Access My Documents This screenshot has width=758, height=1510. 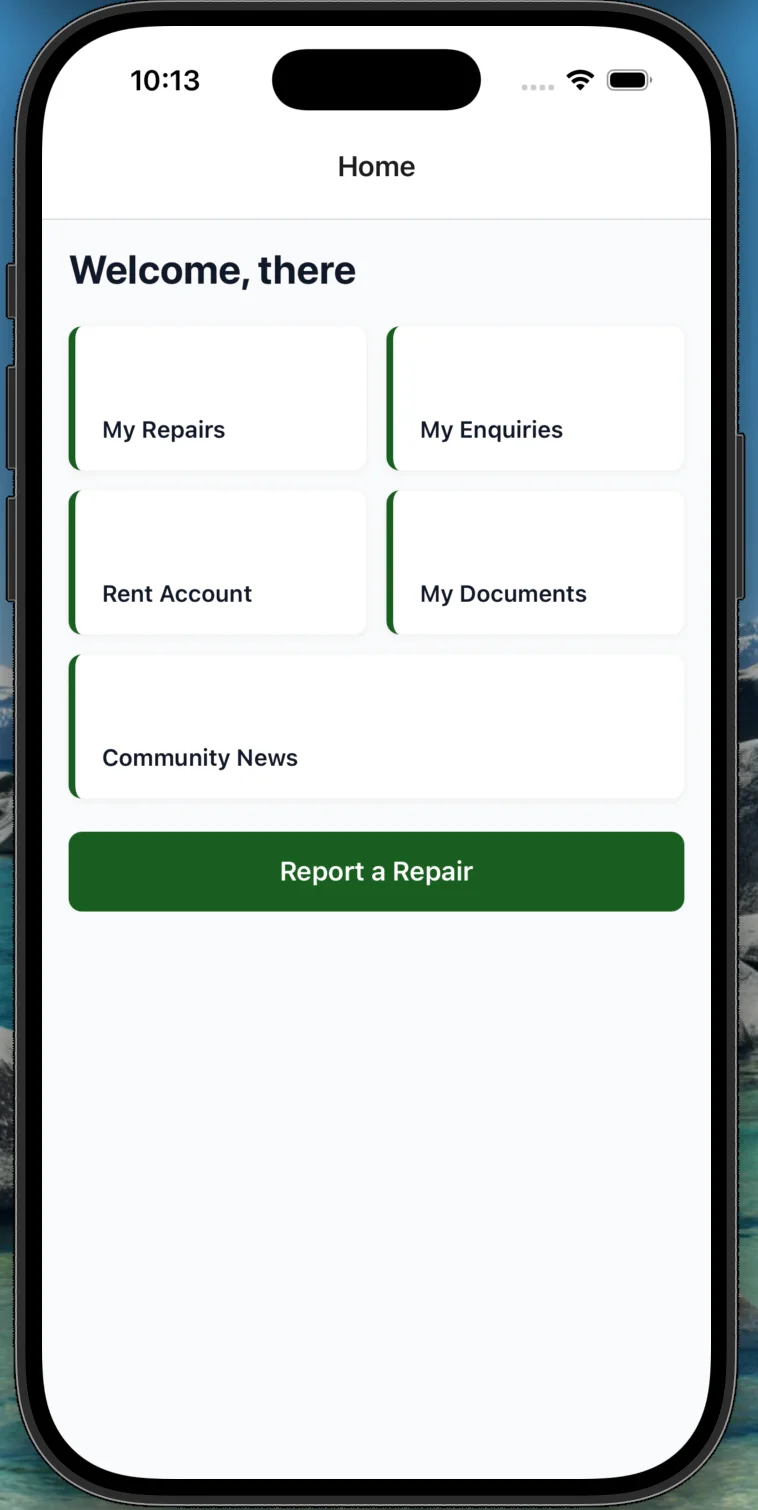[536, 561]
